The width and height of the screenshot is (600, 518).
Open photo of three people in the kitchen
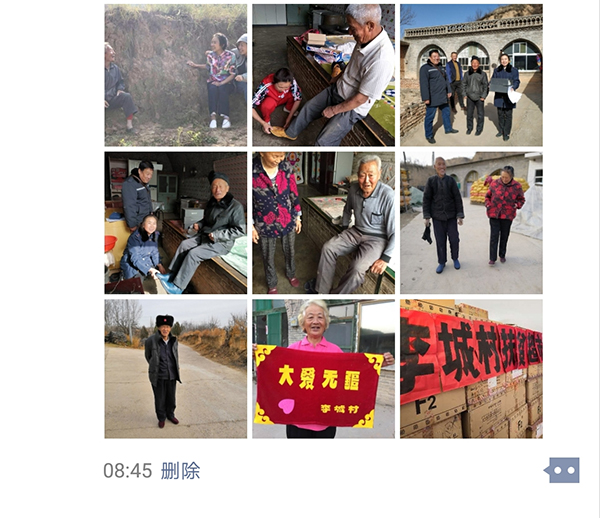click(175, 223)
